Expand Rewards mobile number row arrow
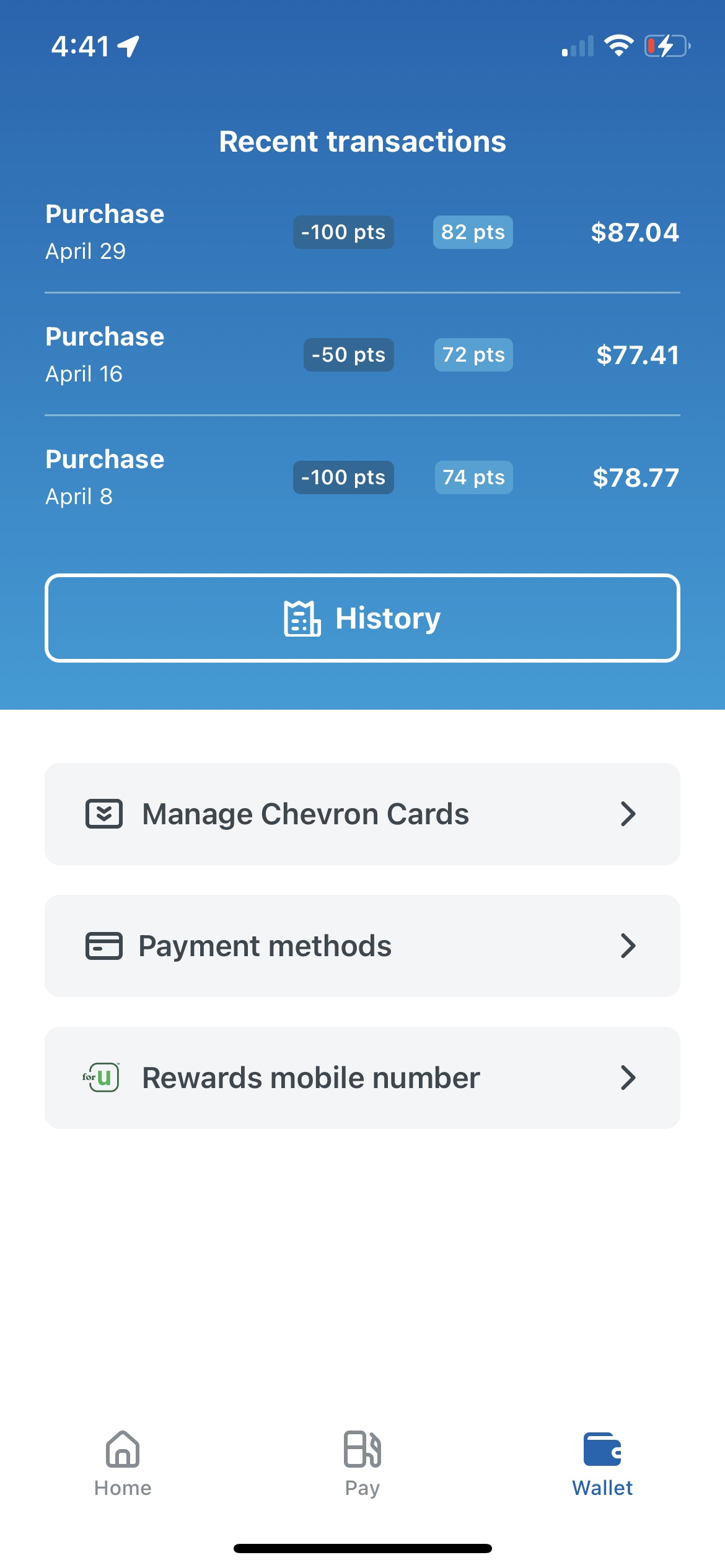725x1568 pixels. tap(628, 1077)
